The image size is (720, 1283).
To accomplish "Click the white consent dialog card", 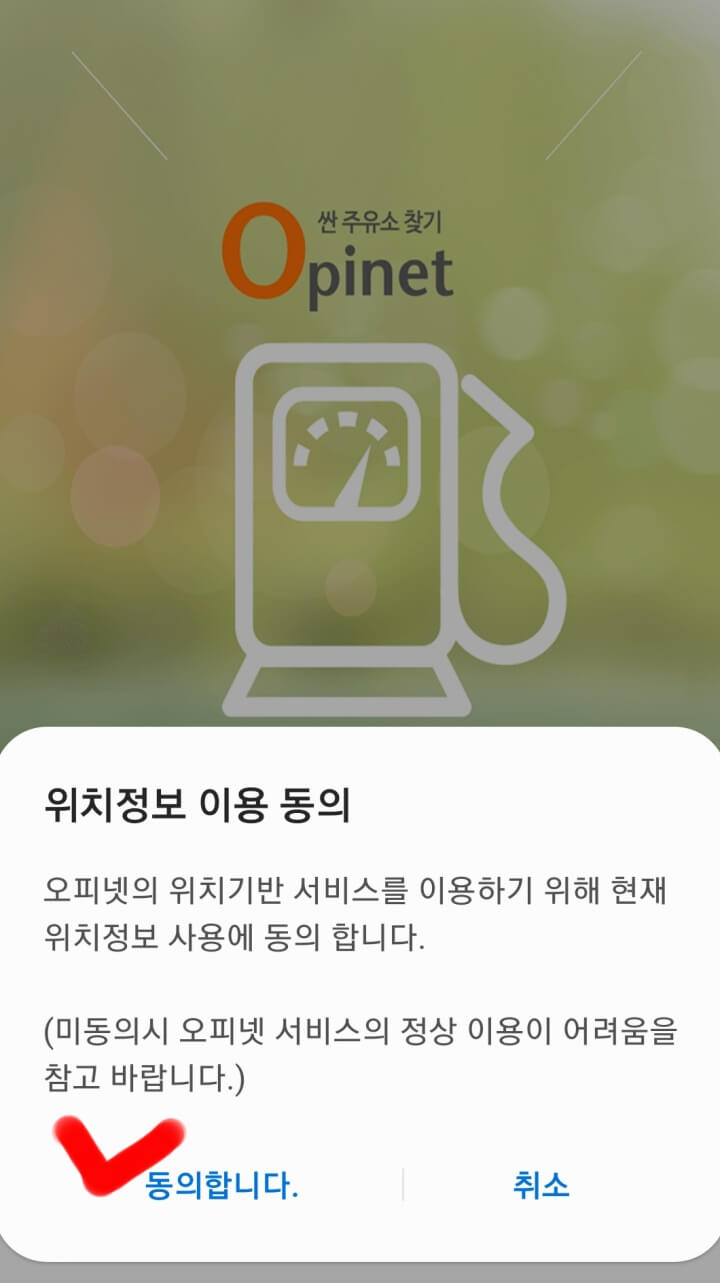I will pos(360,990).
